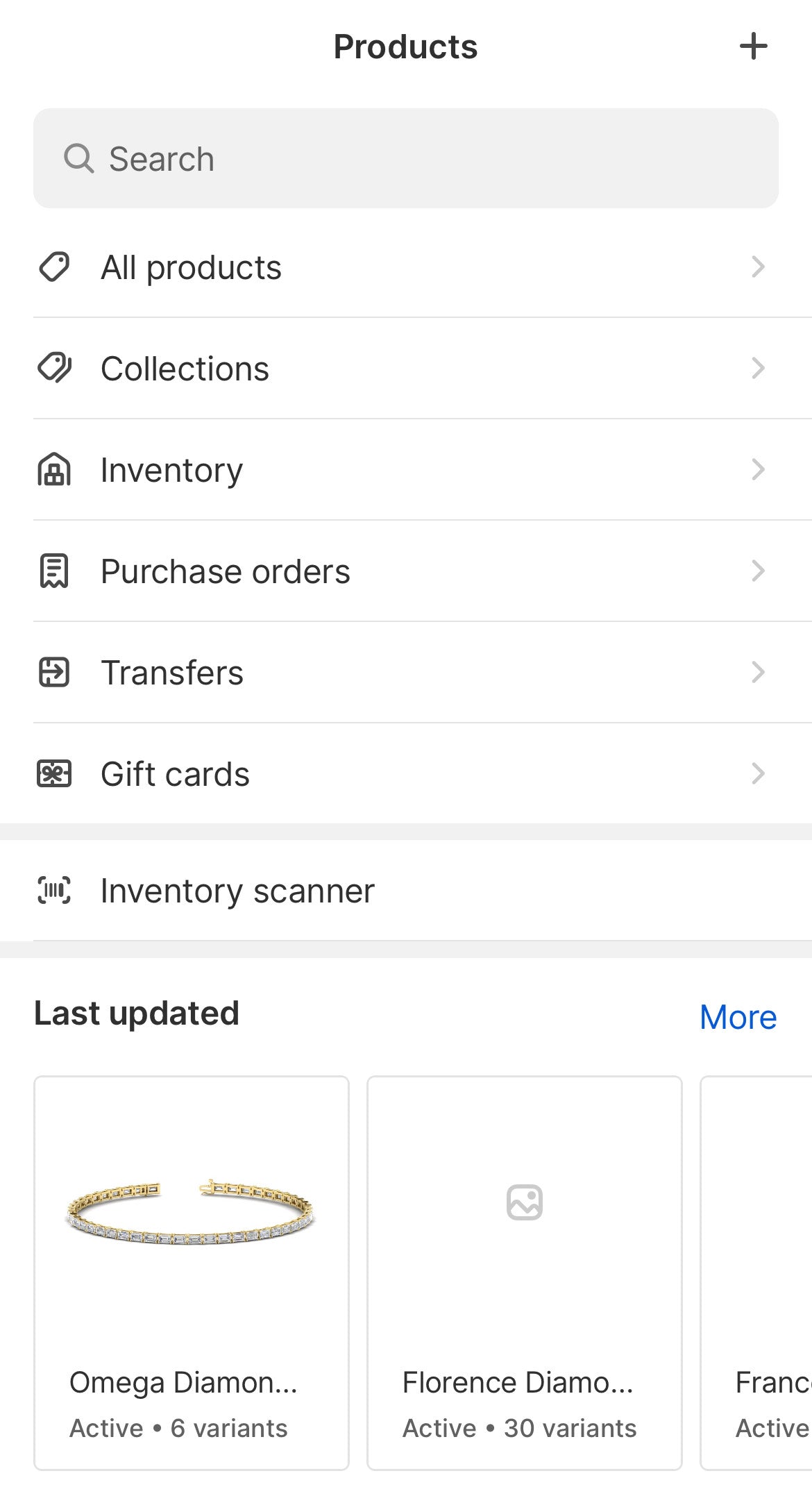The width and height of the screenshot is (812, 1487).
Task: Tap the plus icon to add a product
Action: pyautogui.click(x=753, y=47)
